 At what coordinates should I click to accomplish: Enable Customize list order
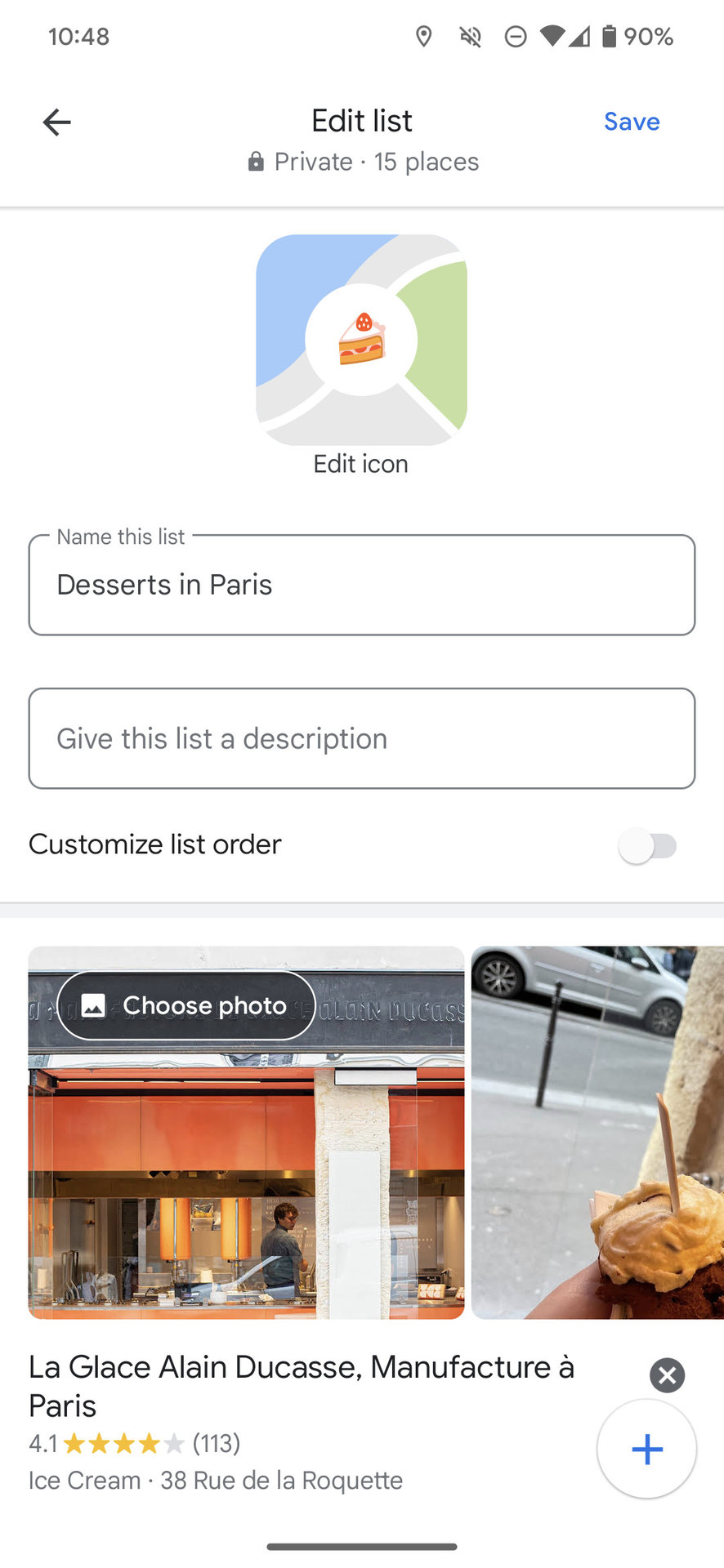(648, 846)
